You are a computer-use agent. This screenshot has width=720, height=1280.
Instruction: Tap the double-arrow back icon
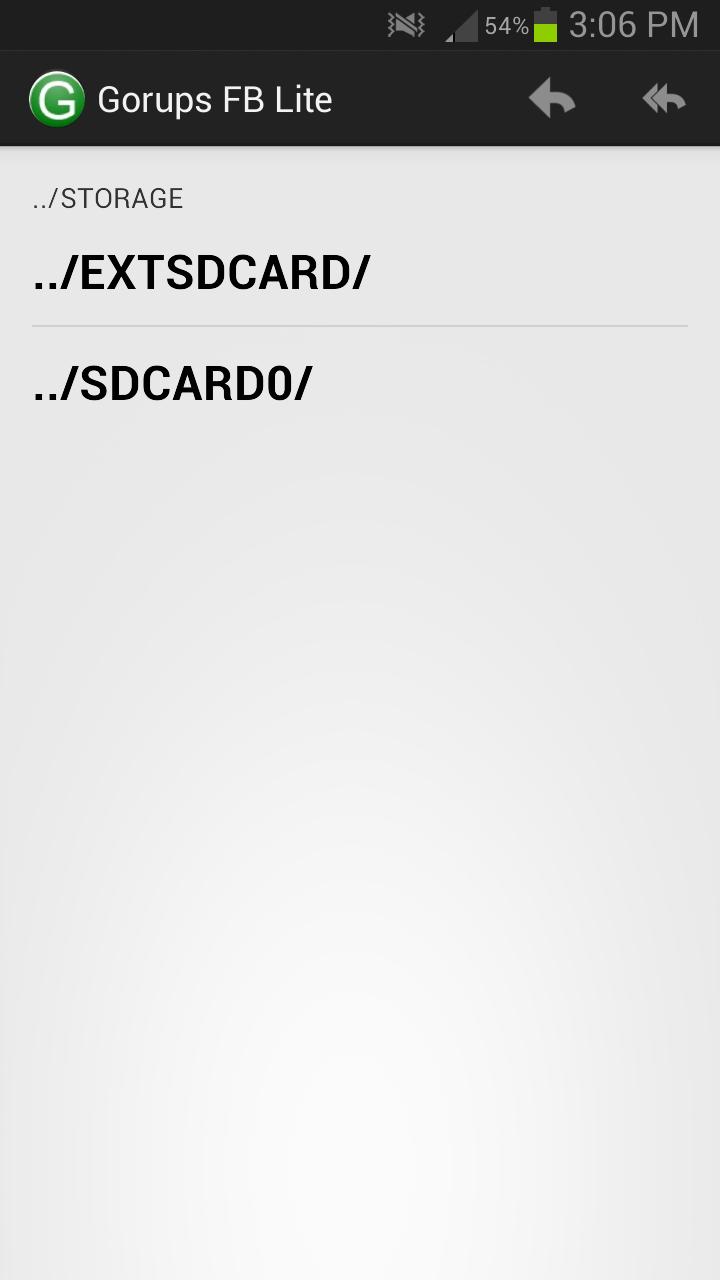coord(664,99)
